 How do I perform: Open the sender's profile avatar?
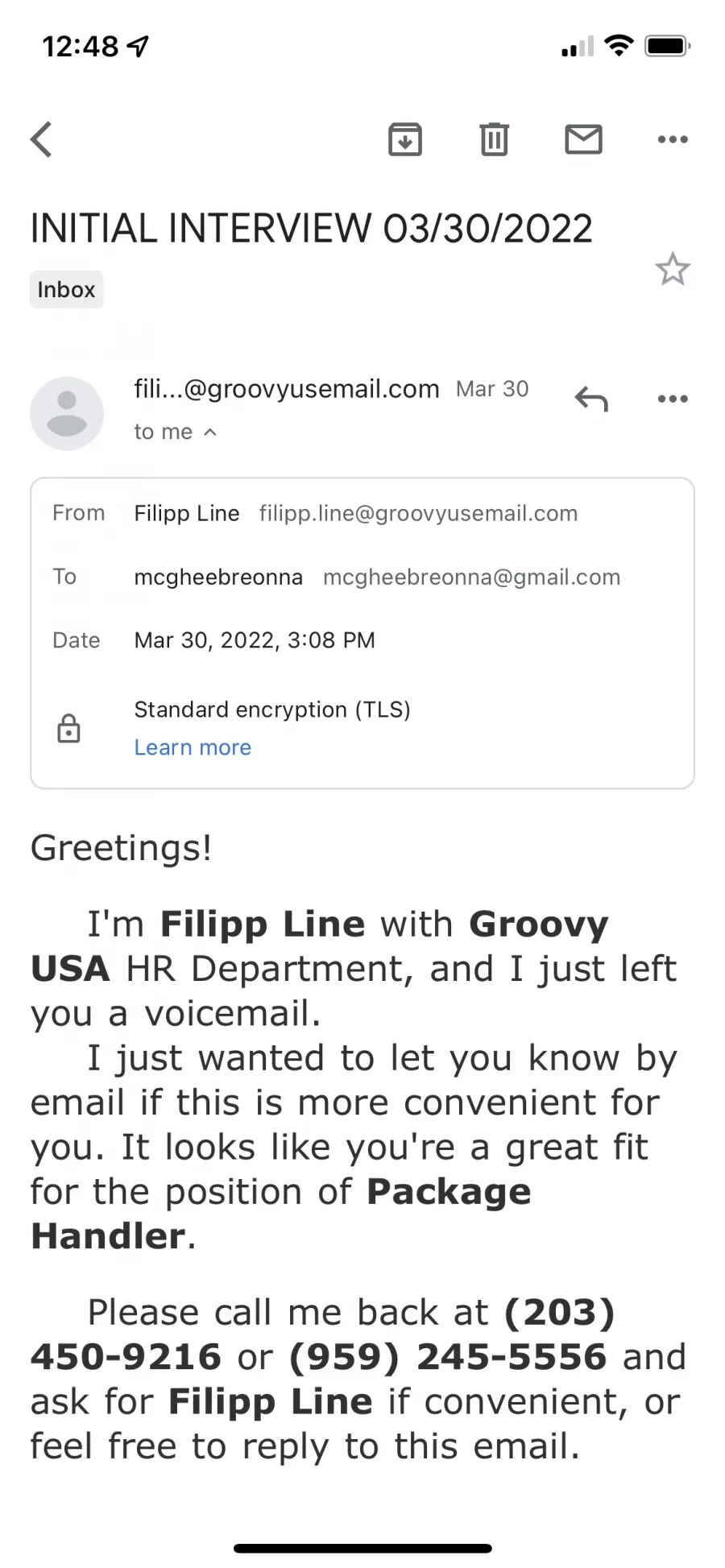[x=67, y=413]
